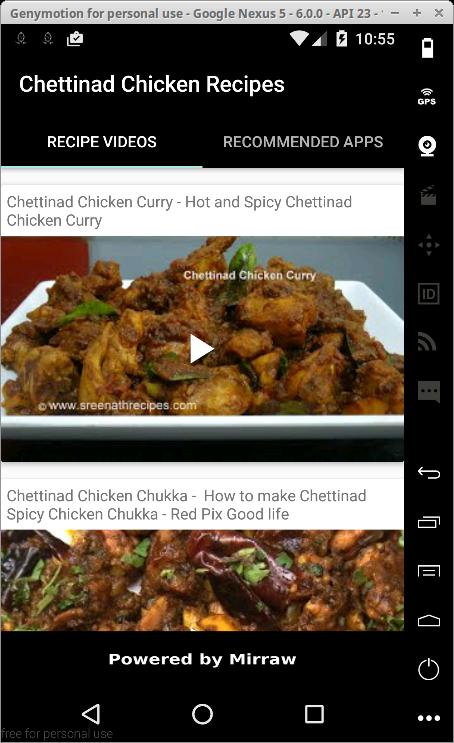
Task: Open the Chettinad Chicken Chukka video thumbnail
Action: (202, 580)
